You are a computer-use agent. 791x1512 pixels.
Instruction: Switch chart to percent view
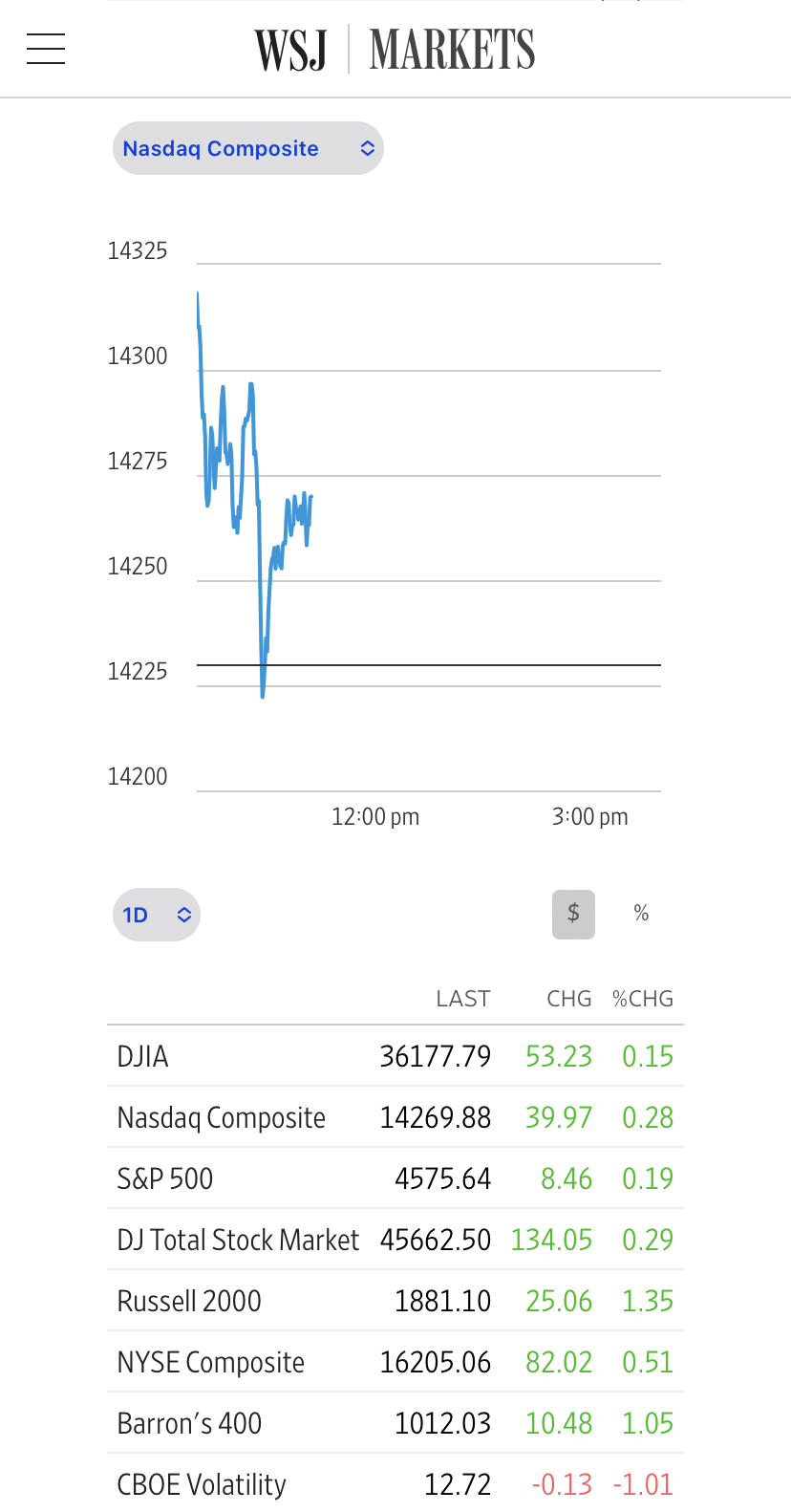(641, 914)
